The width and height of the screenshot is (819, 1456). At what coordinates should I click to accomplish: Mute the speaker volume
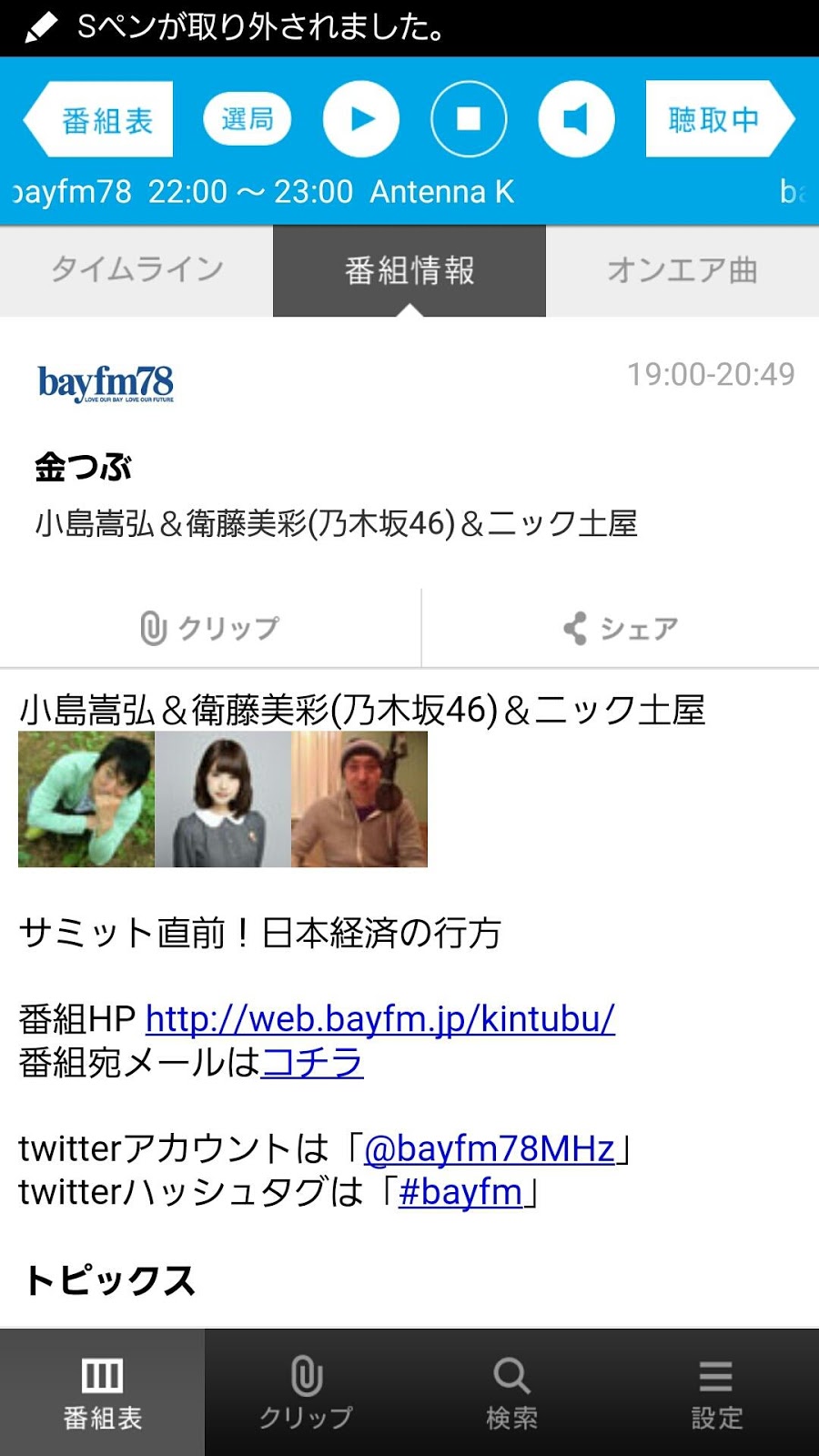(x=576, y=119)
